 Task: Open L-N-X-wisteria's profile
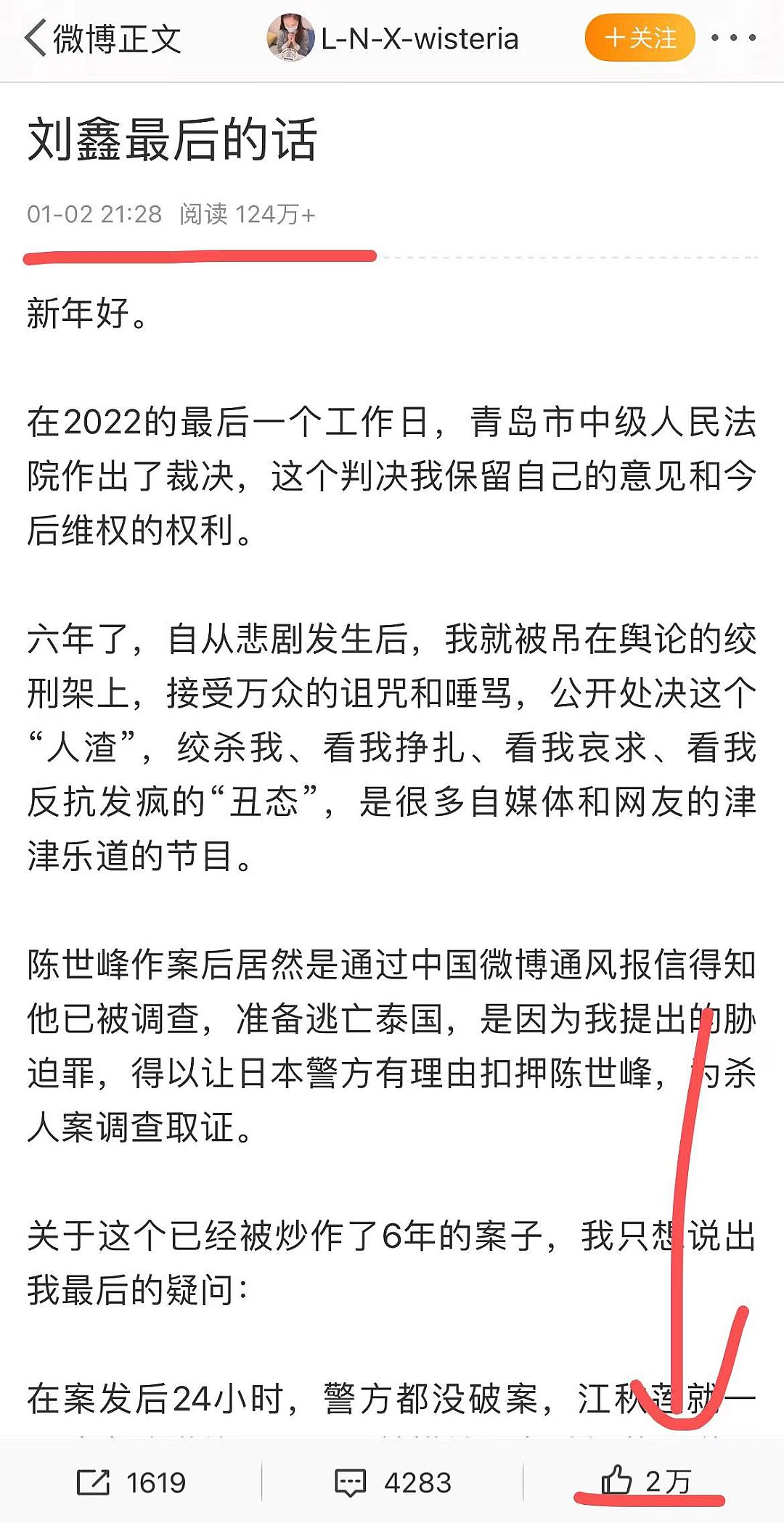point(393,38)
